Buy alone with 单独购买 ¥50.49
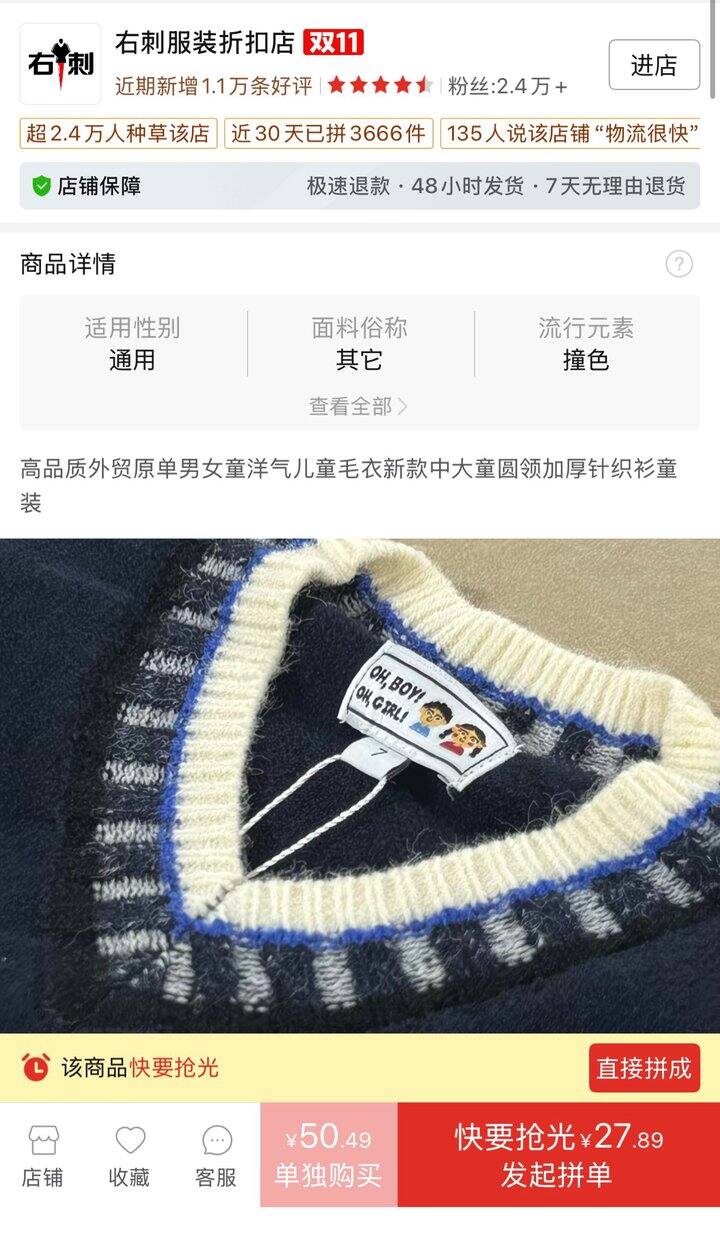720x1242 pixels. [x=329, y=1155]
